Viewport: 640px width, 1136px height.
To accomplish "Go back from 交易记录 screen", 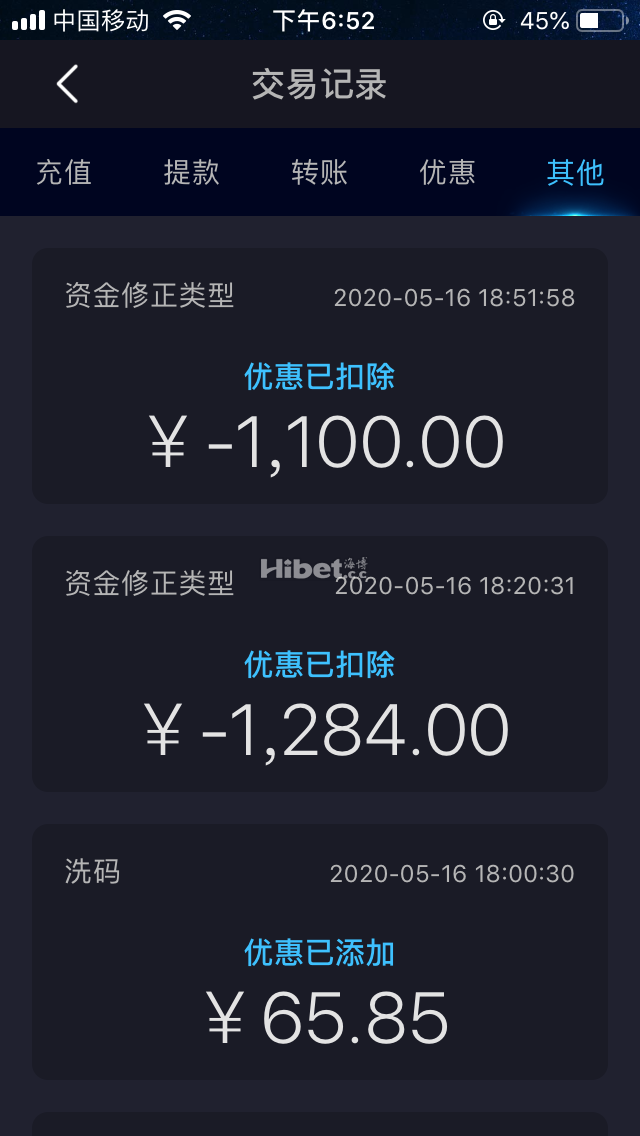I will tap(67, 85).
